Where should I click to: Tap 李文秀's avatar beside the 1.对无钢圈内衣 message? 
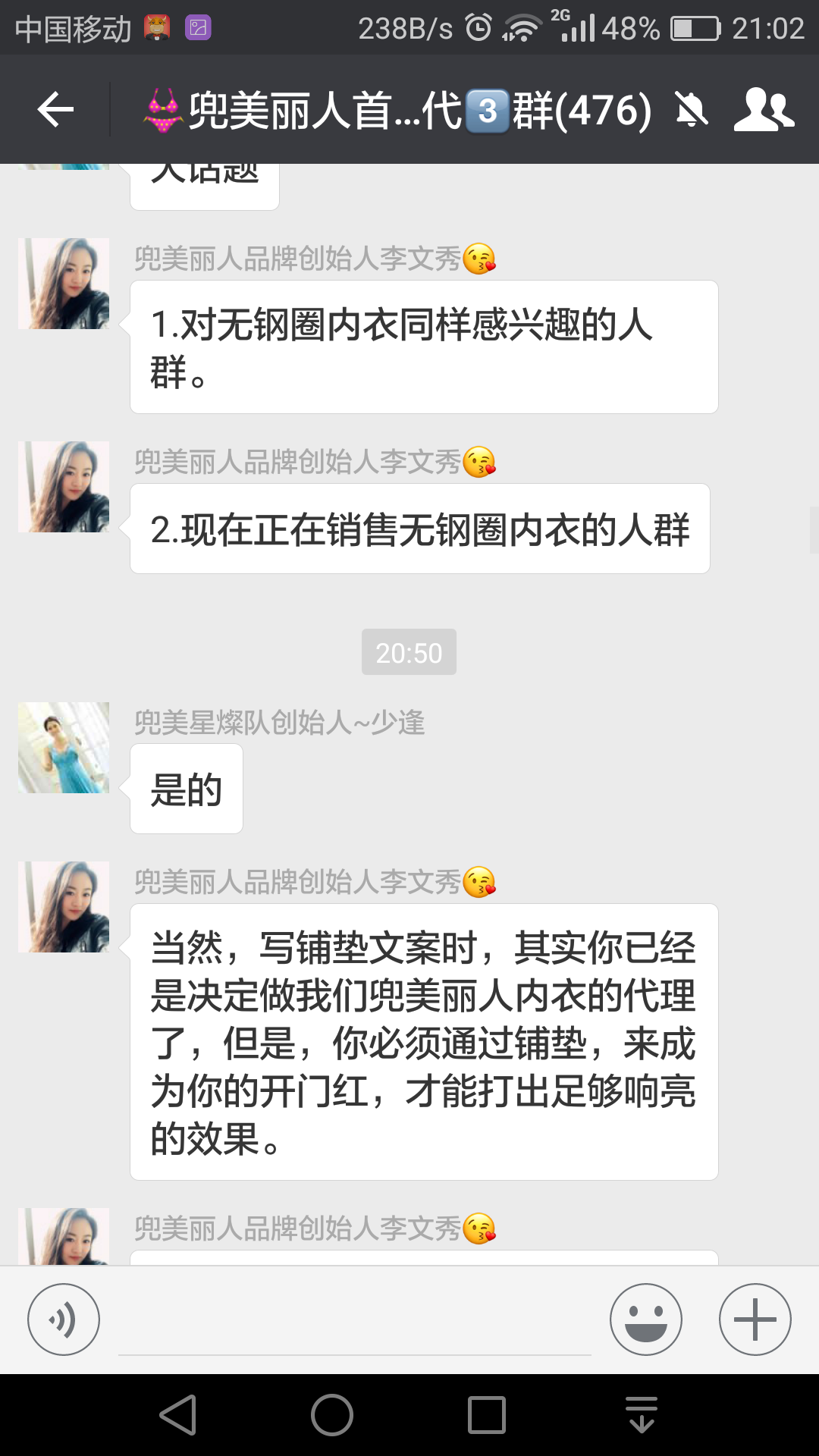64,284
